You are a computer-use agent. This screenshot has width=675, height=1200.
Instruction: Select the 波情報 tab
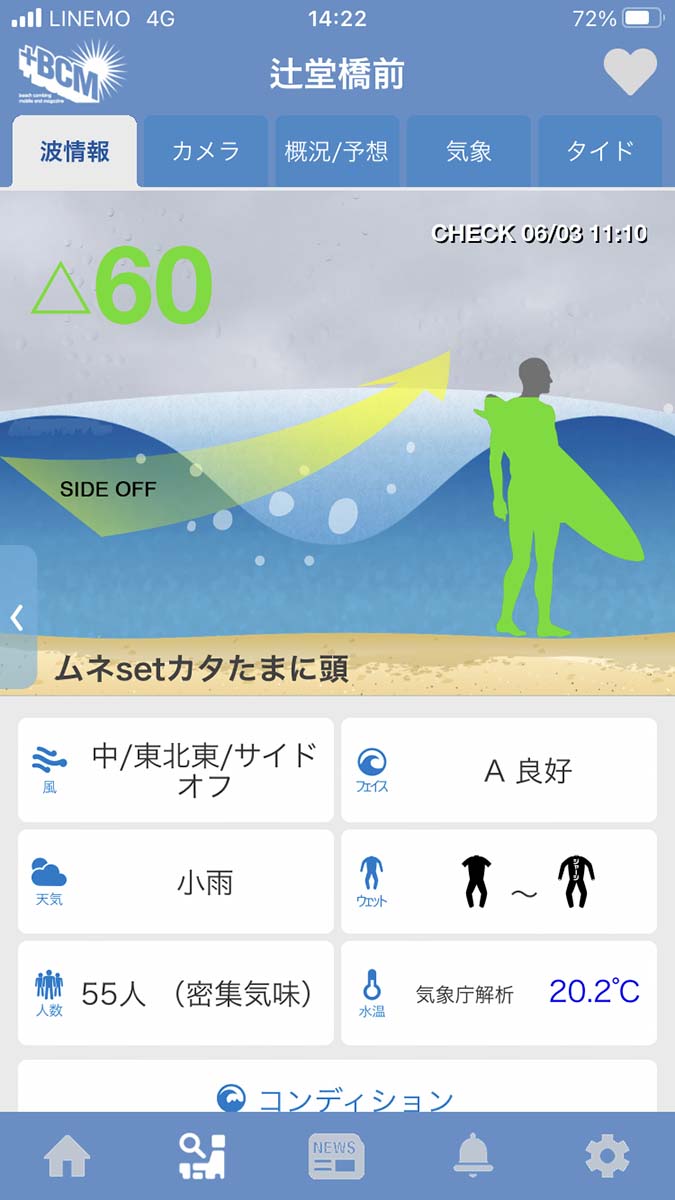coord(75,152)
